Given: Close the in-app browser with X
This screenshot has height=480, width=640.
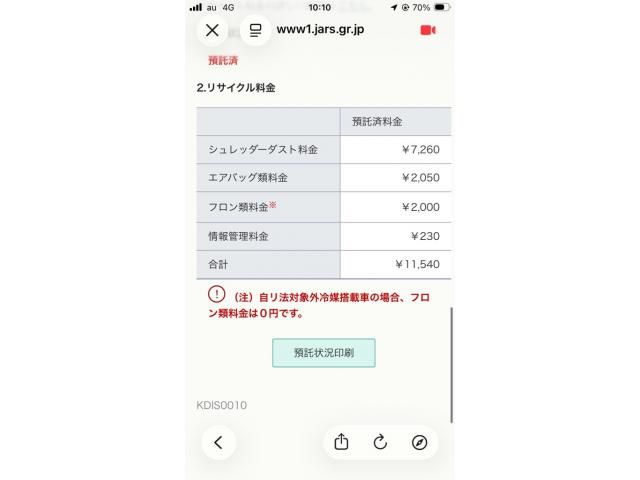Looking at the screenshot, I should pyautogui.click(x=212, y=30).
